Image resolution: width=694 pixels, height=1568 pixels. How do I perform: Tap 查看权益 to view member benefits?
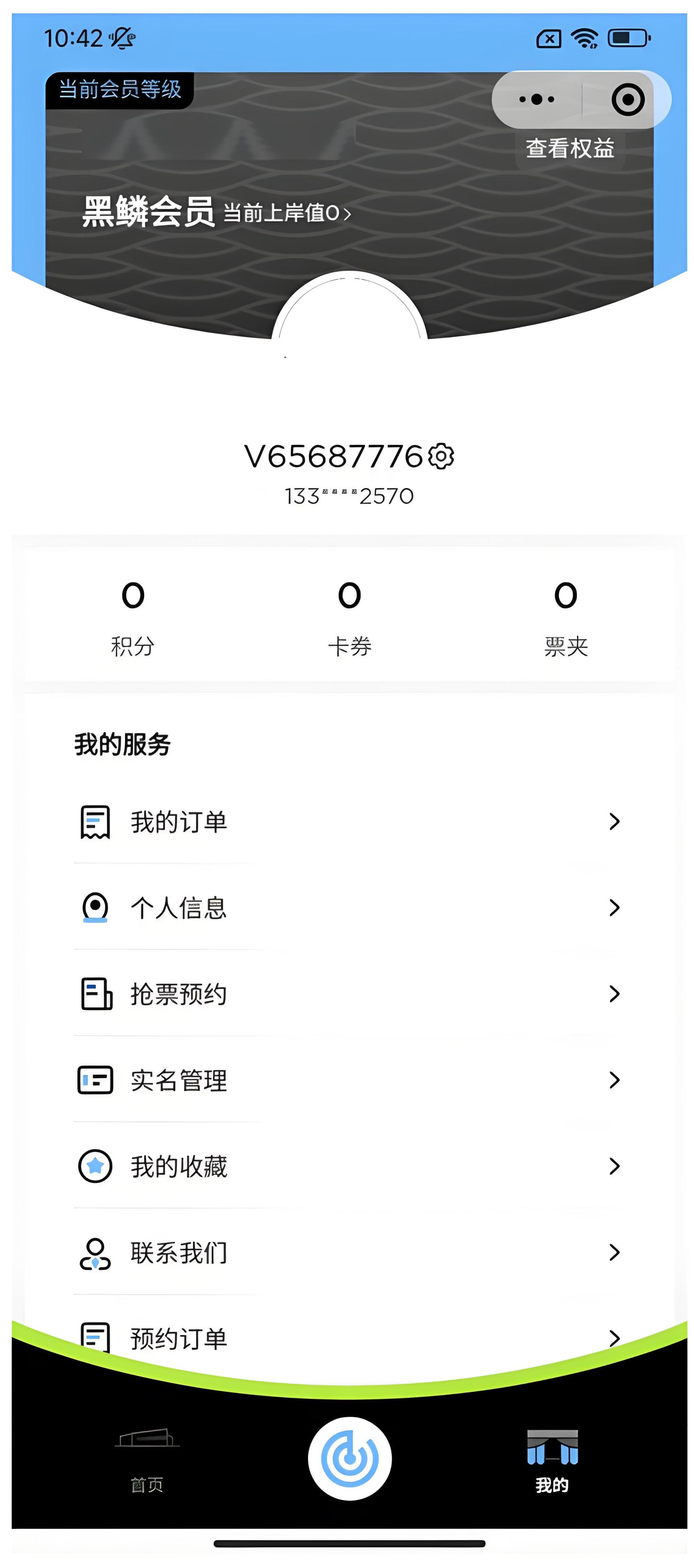click(569, 148)
